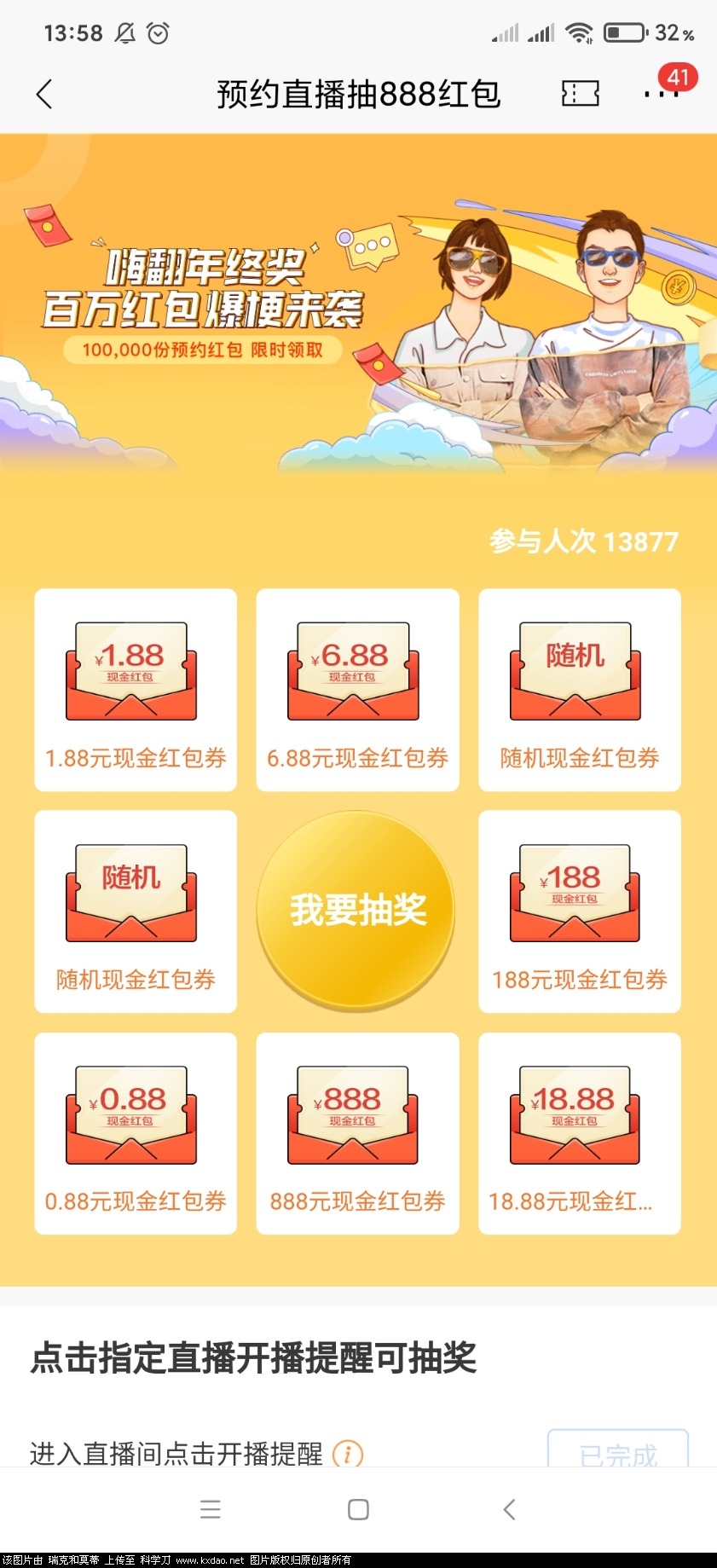Tap the alarm clock icon in status bar
Image resolution: width=717 pixels, height=1568 pixels.
tap(157, 32)
